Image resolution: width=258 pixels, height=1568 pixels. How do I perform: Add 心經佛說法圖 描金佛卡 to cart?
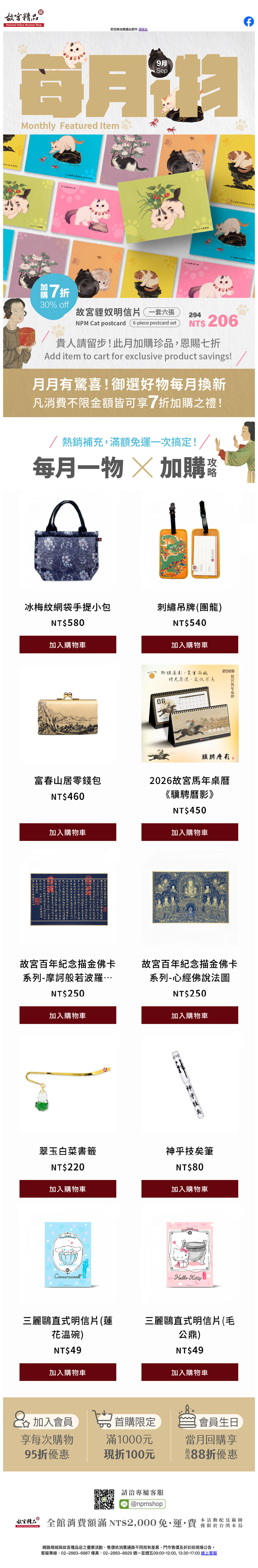point(189,1015)
